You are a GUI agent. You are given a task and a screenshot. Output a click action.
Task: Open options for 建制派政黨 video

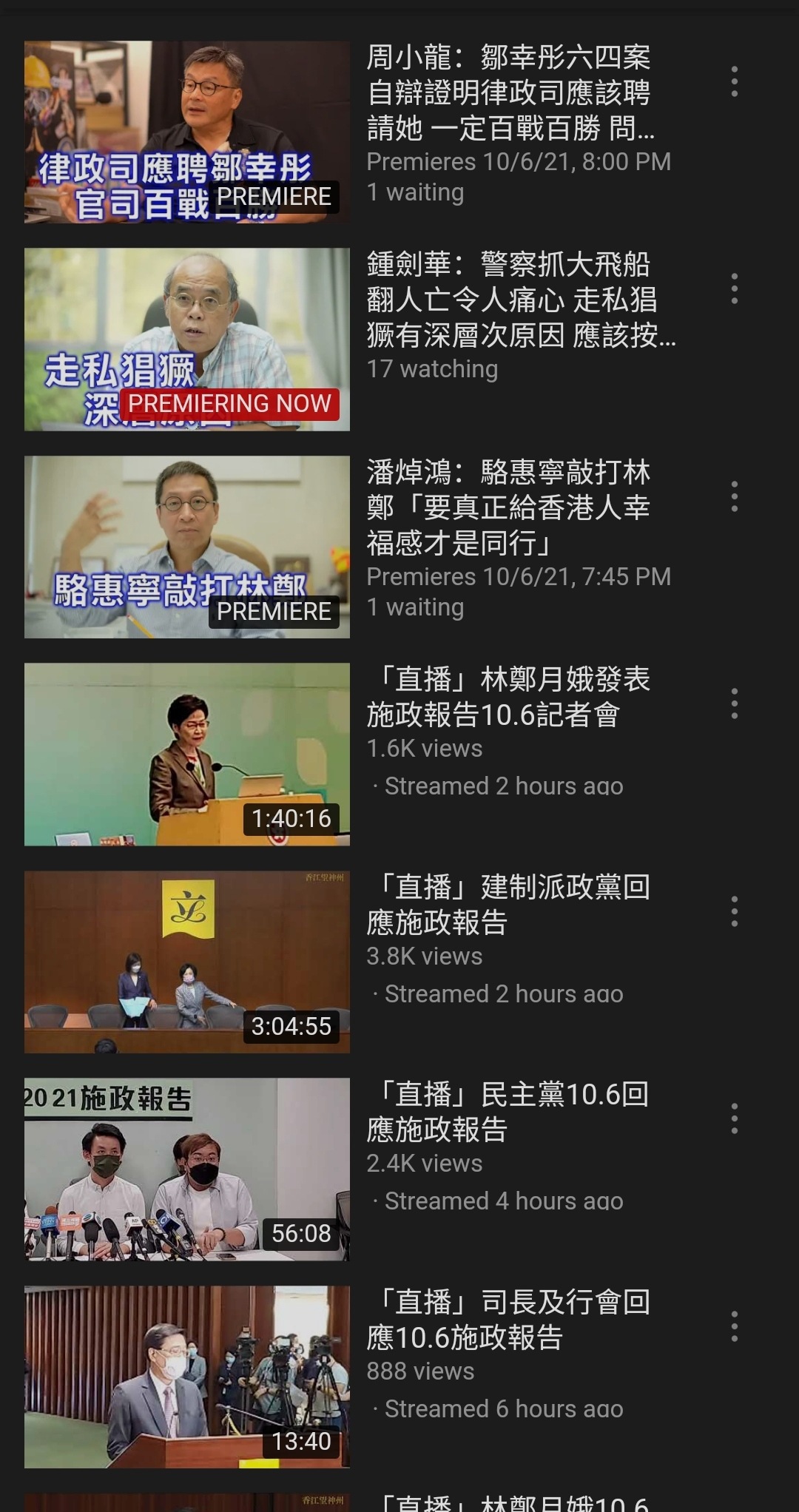[734, 911]
